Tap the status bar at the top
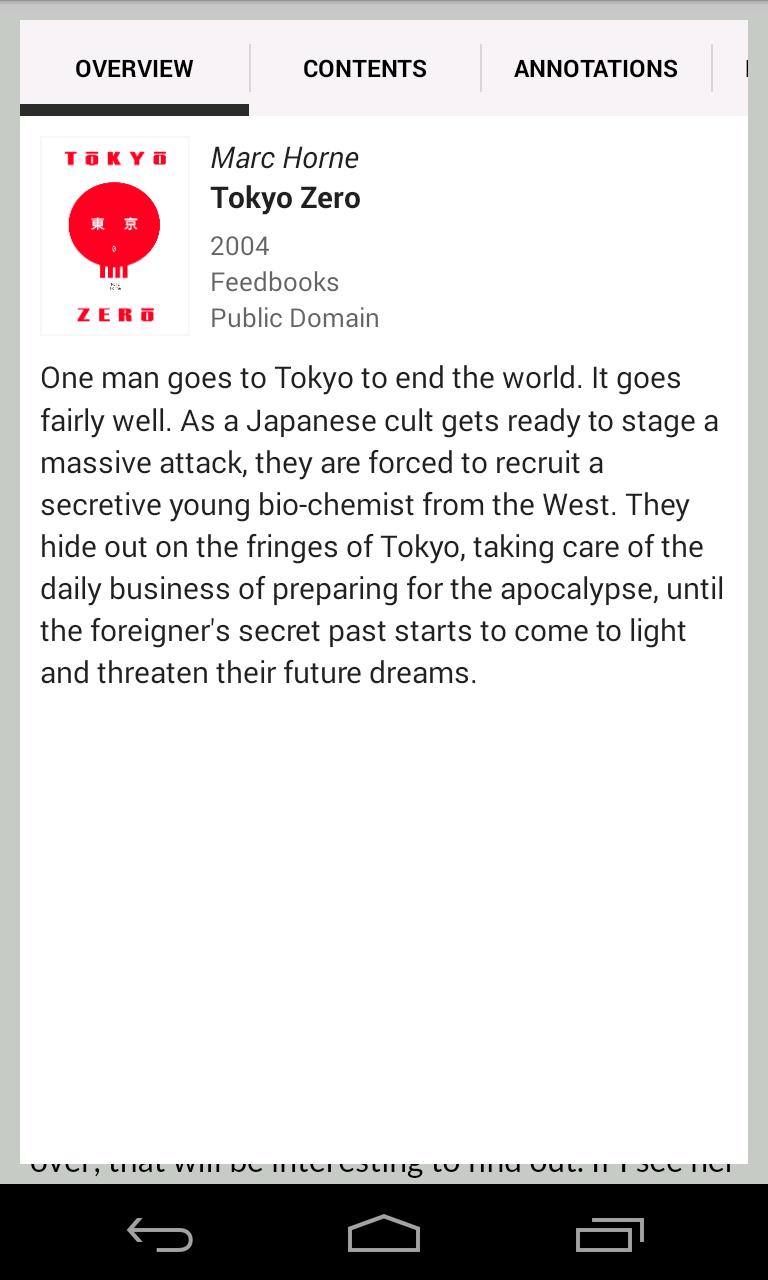The height and width of the screenshot is (1280, 768). click(384, 8)
